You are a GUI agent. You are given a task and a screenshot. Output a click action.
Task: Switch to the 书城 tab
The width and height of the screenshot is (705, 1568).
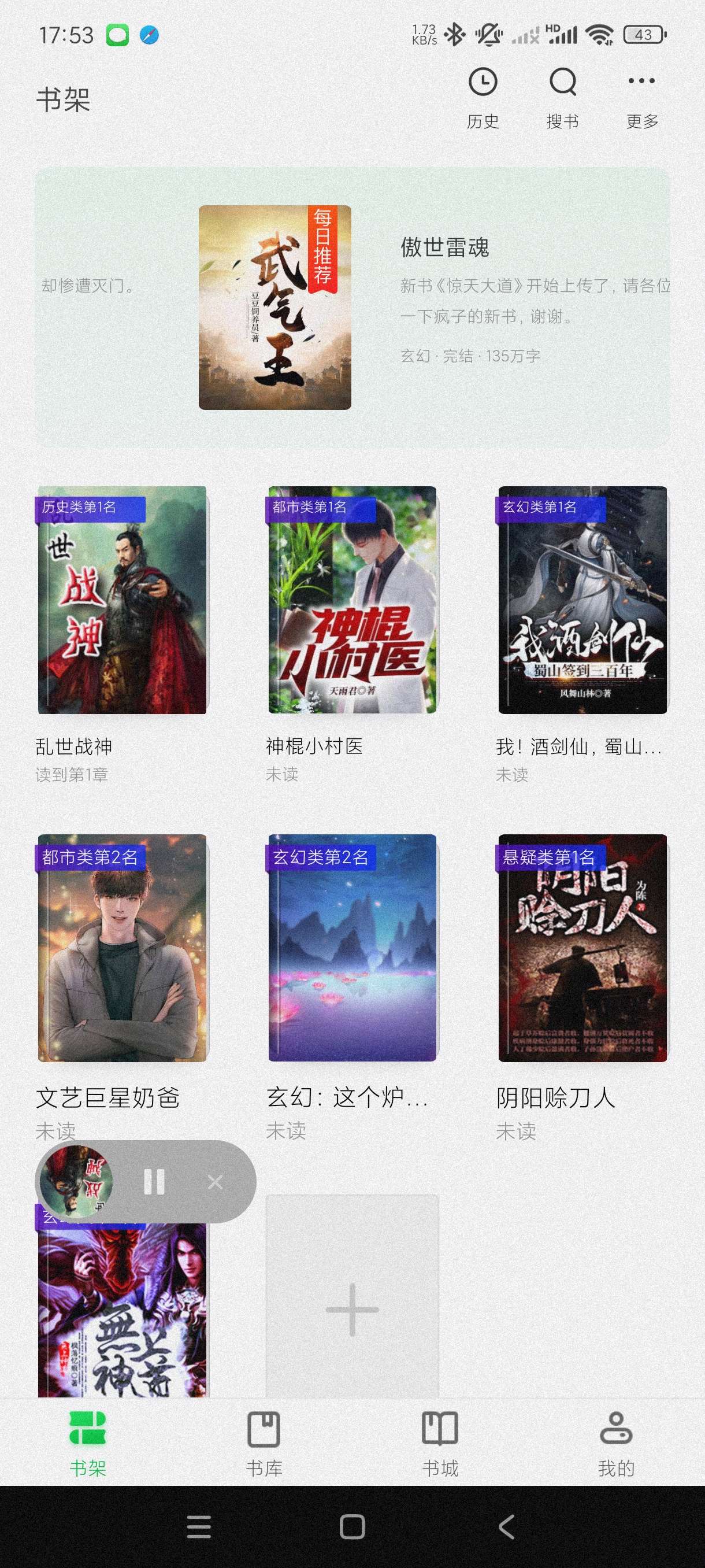coord(440,1444)
